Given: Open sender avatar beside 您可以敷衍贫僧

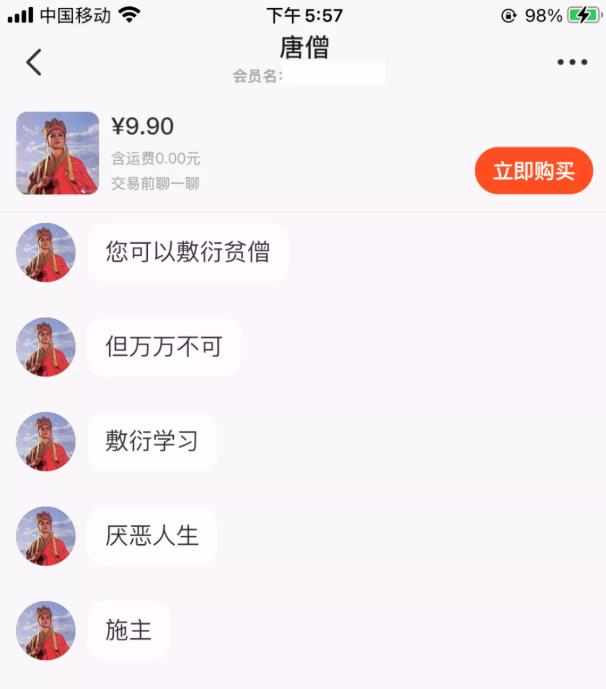Looking at the screenshot, I should (46, 252).
